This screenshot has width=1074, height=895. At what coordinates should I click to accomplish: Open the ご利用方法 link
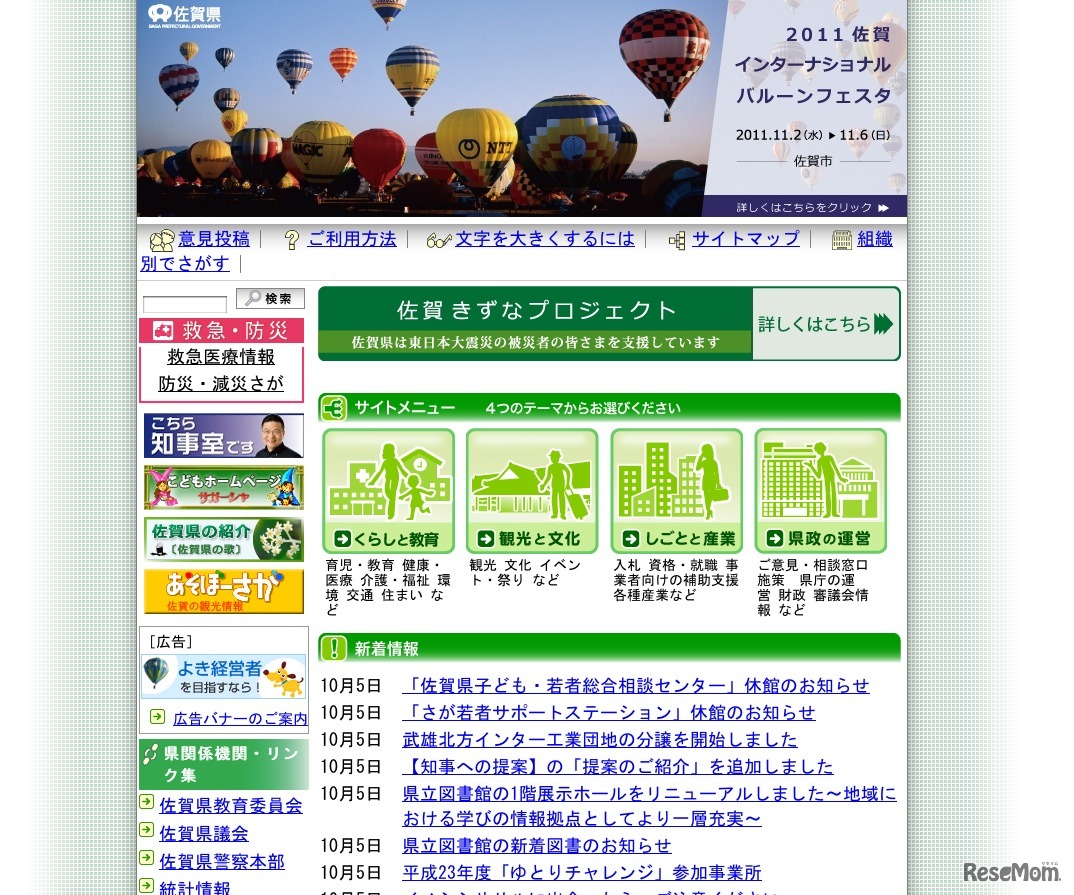coord(352,239)
